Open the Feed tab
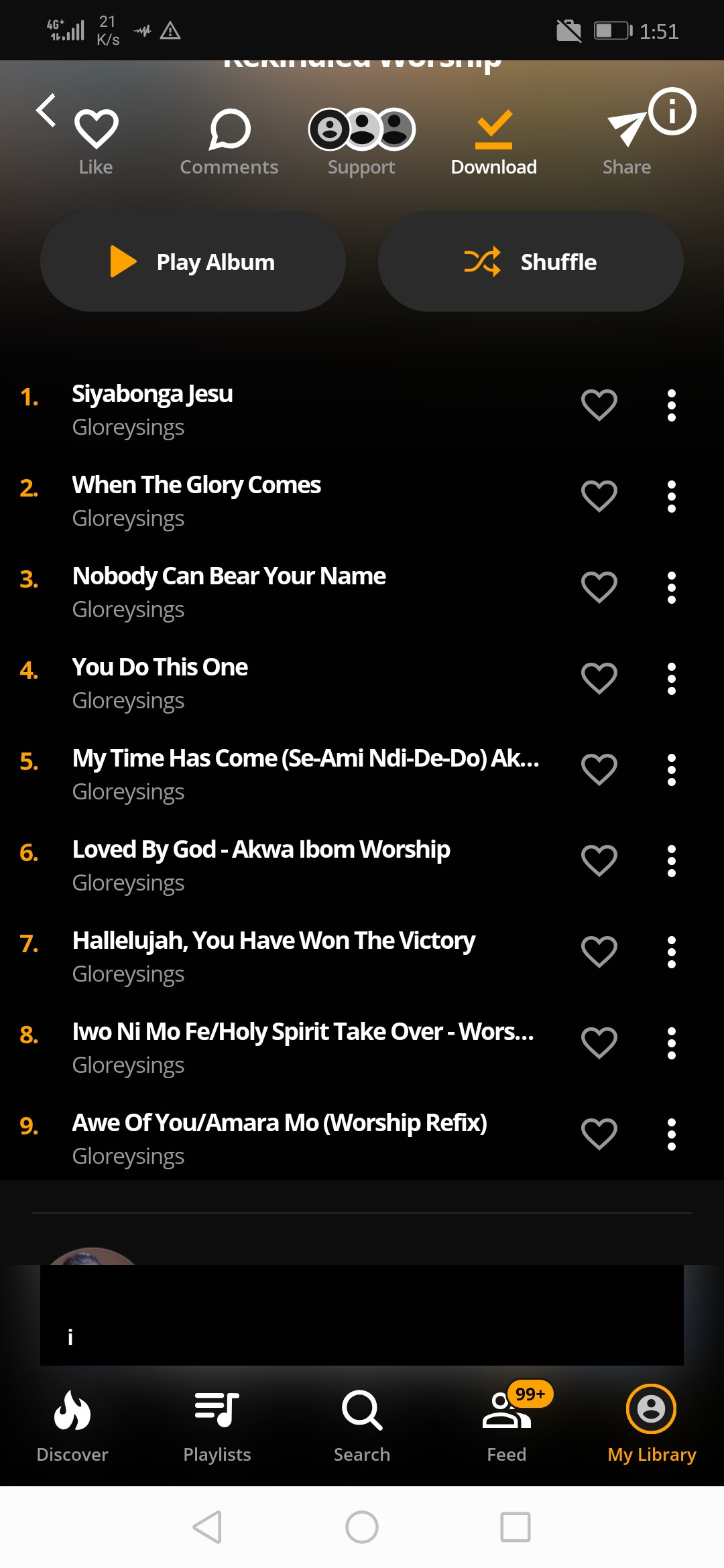Screen dimensions: 724x1568 coord(507,1425)
